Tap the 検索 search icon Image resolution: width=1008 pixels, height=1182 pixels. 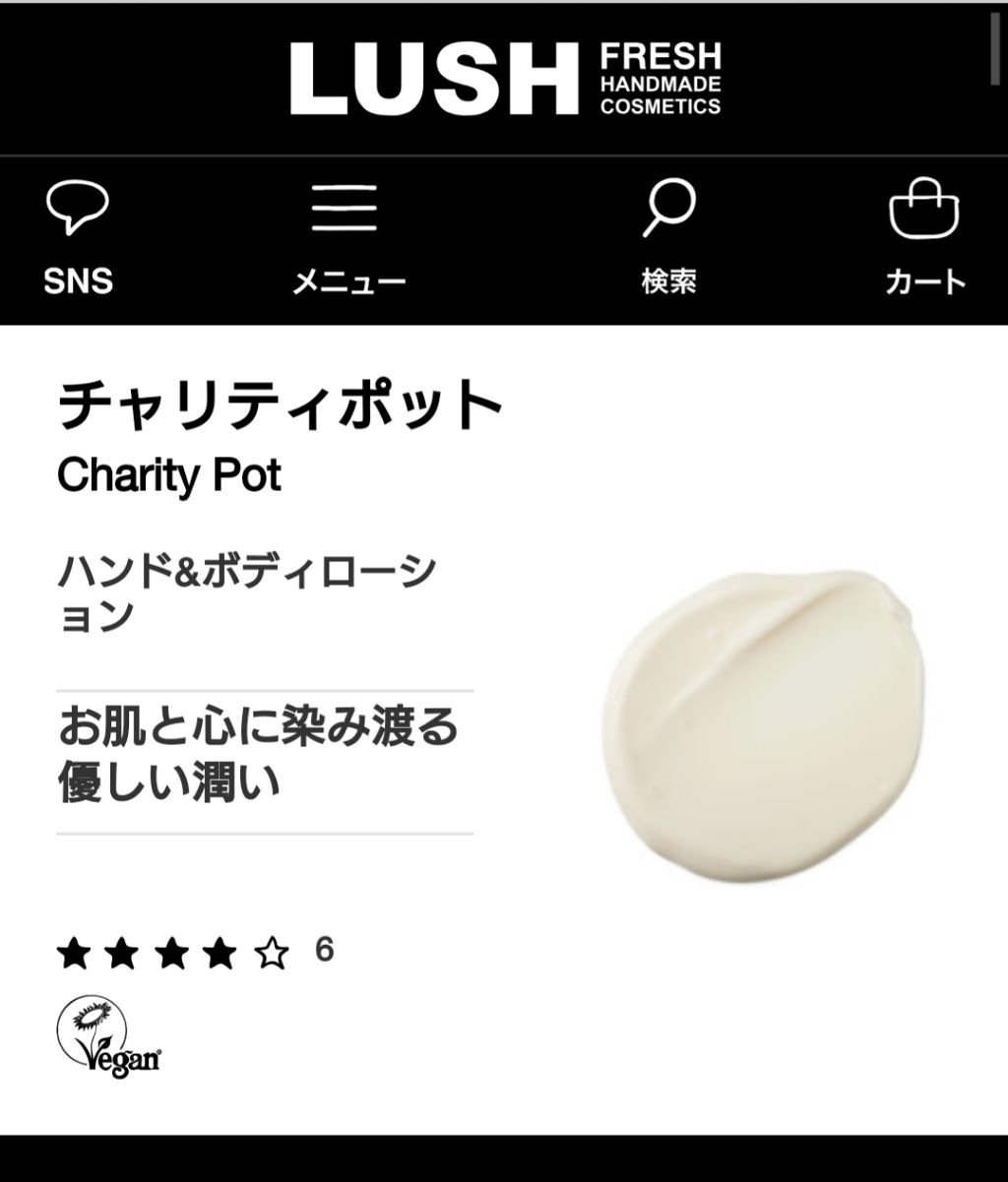[x=669, y=238]
